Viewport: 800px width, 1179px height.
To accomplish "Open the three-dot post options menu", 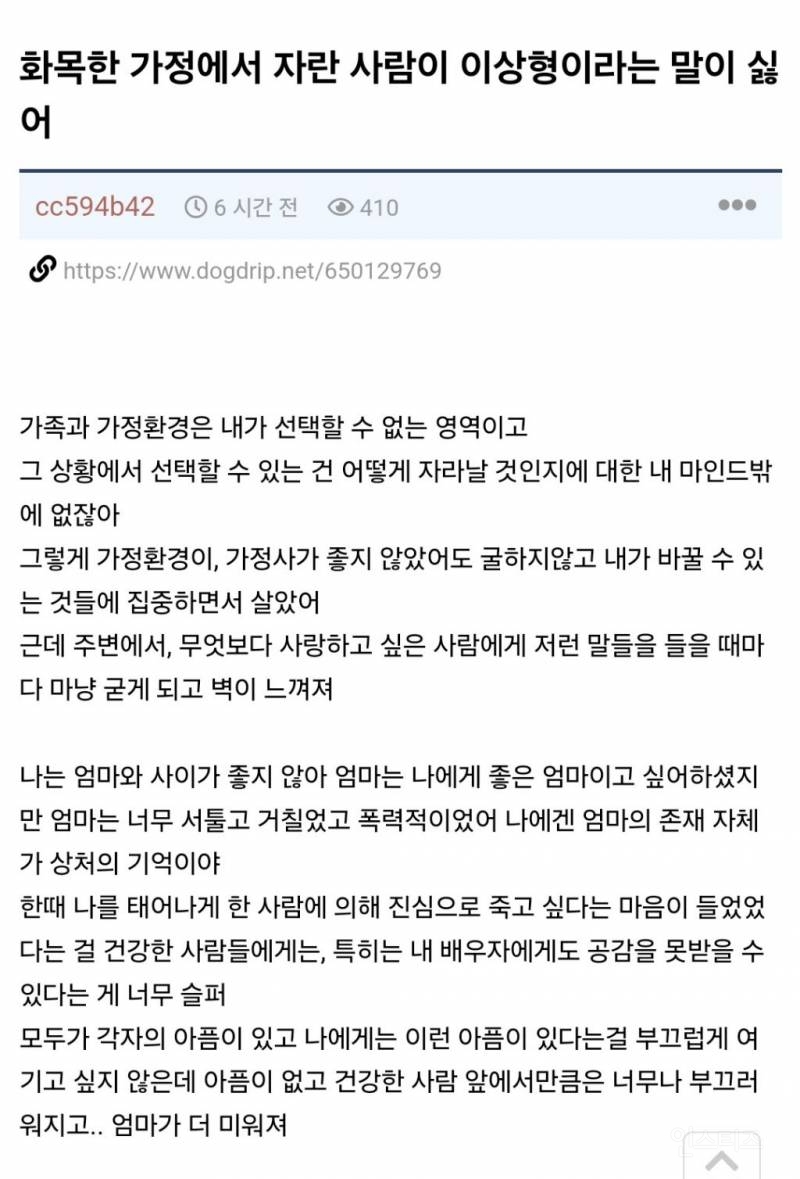I will [x=737, y=206].
